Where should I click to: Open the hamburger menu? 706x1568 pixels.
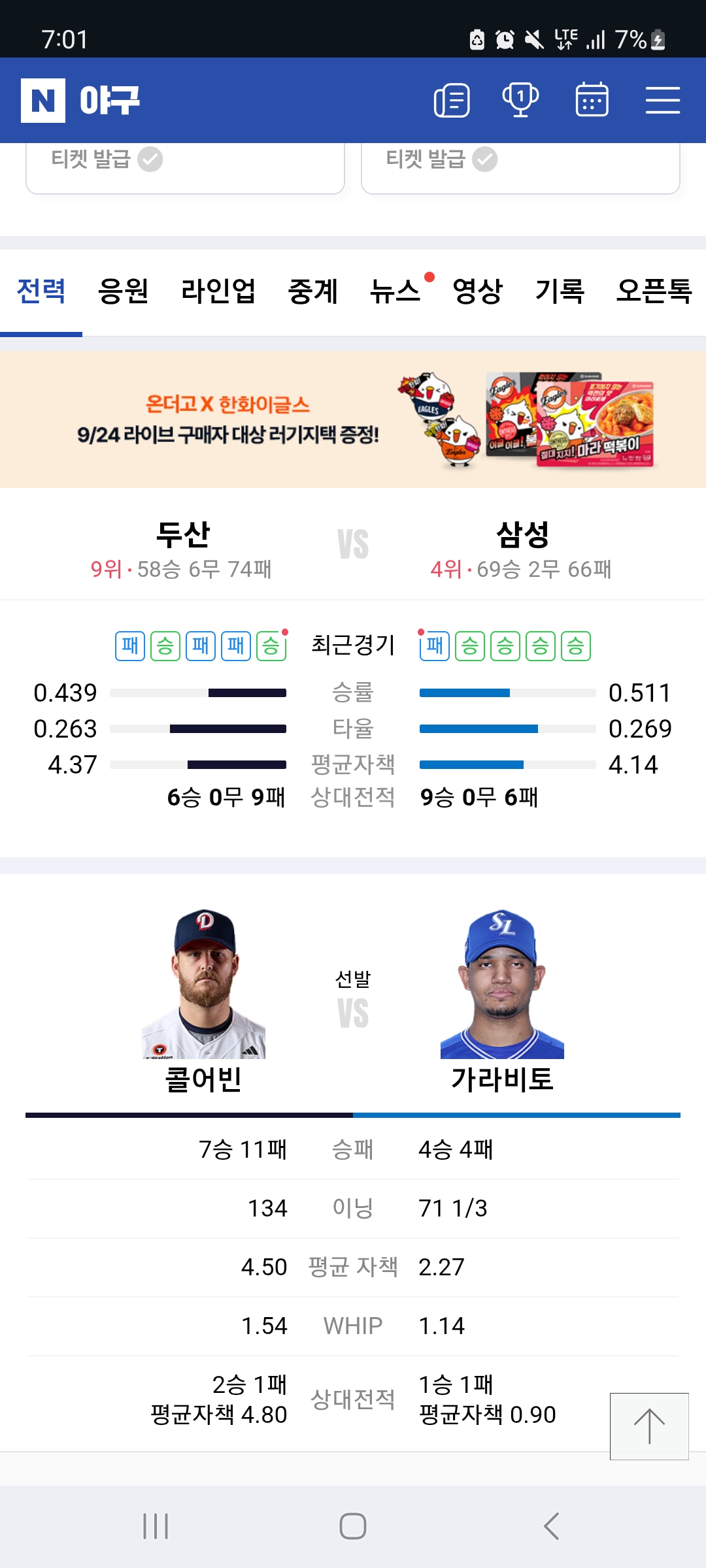(663, 101)
